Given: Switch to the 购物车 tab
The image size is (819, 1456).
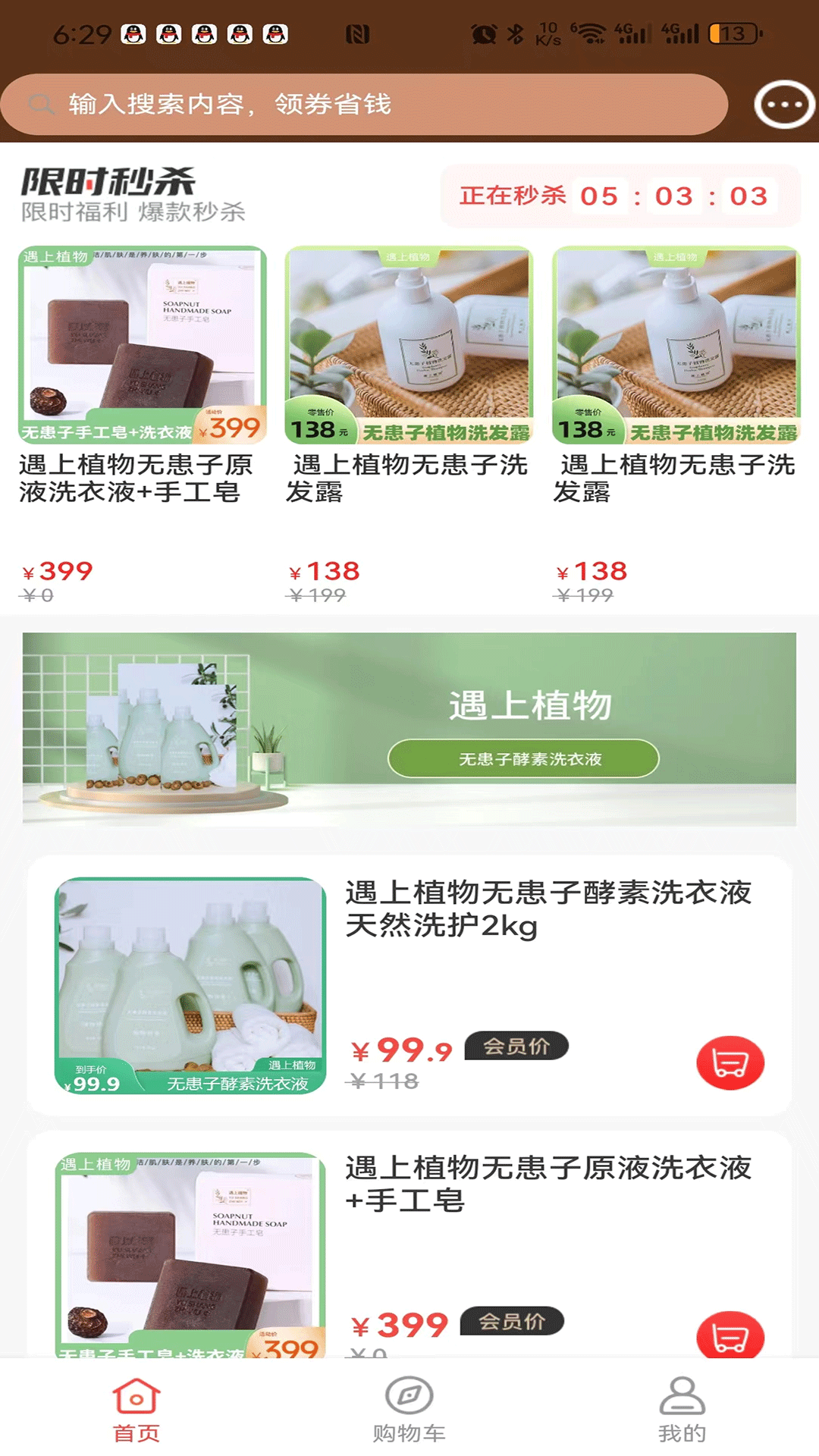Looking at the screenshot, I should 409,1410.
